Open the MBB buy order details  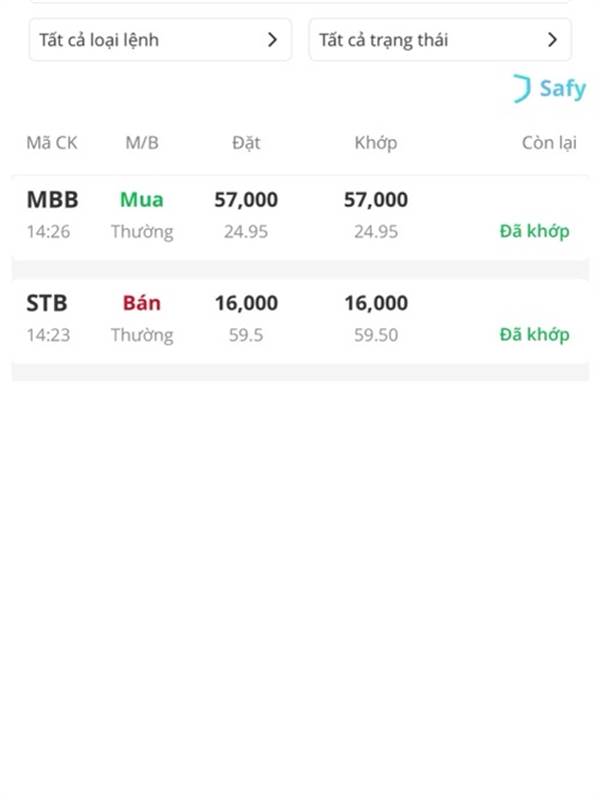(x=300, y=217)
